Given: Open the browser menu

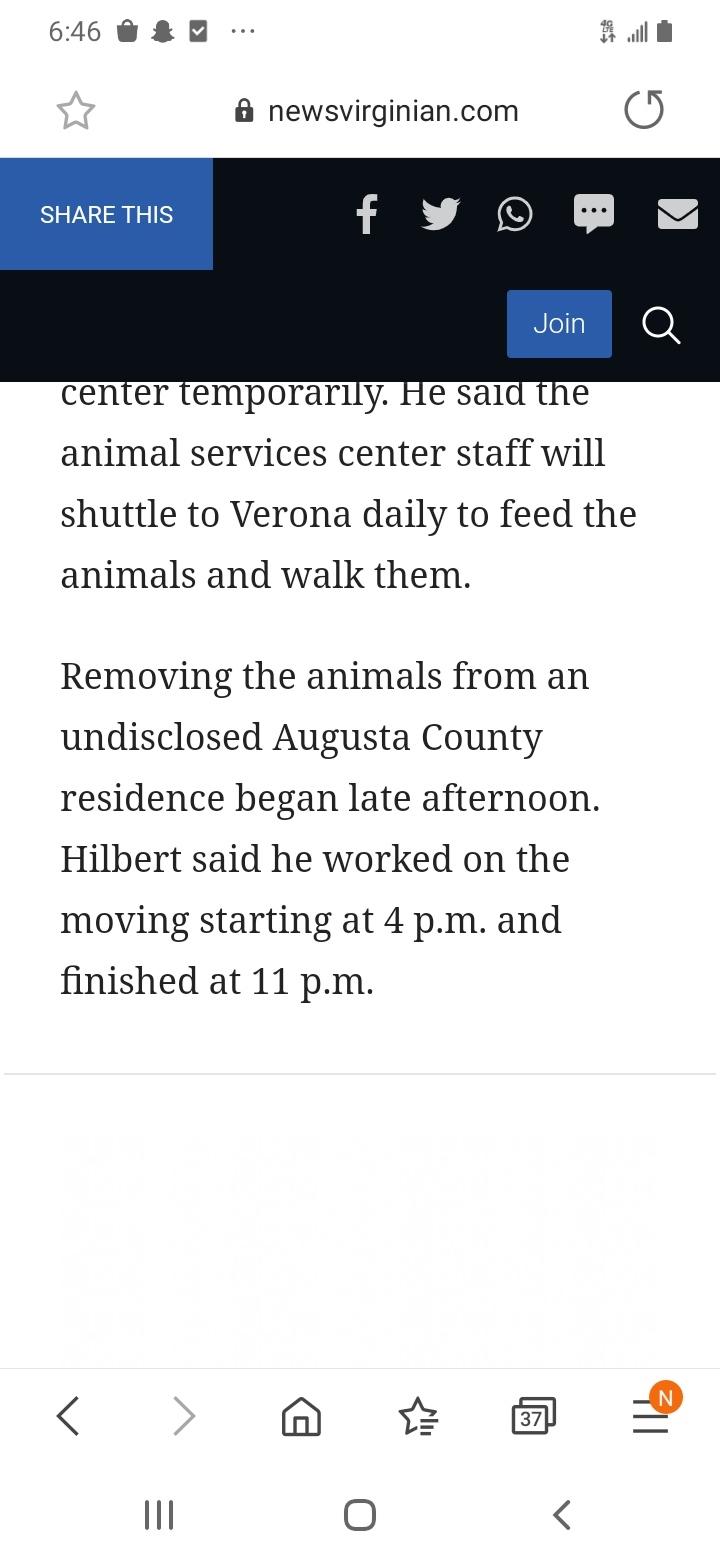Looking at the screenshot, I should 651,1414.
